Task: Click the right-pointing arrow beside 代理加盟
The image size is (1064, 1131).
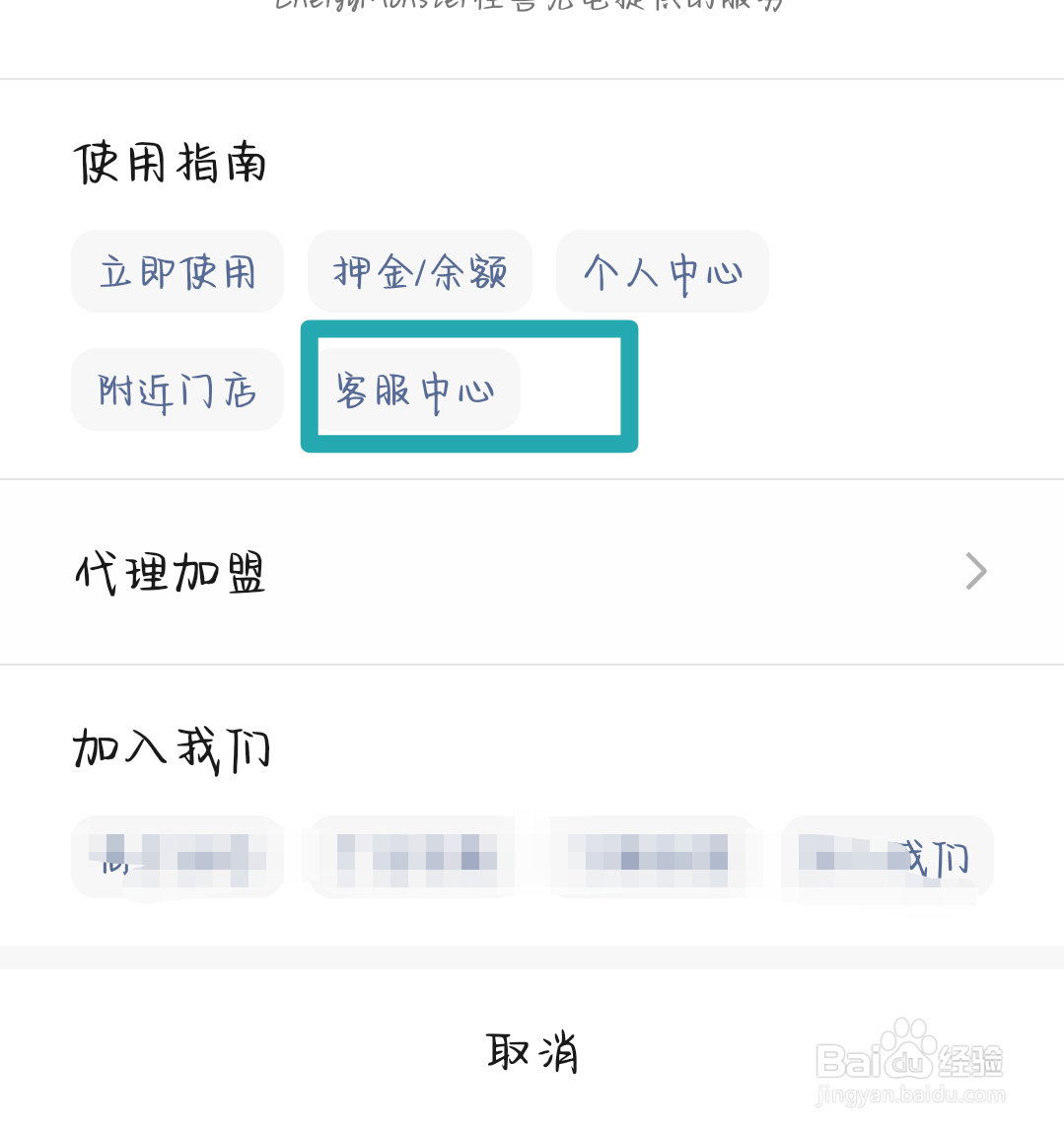Action: [x=974, y=571]
